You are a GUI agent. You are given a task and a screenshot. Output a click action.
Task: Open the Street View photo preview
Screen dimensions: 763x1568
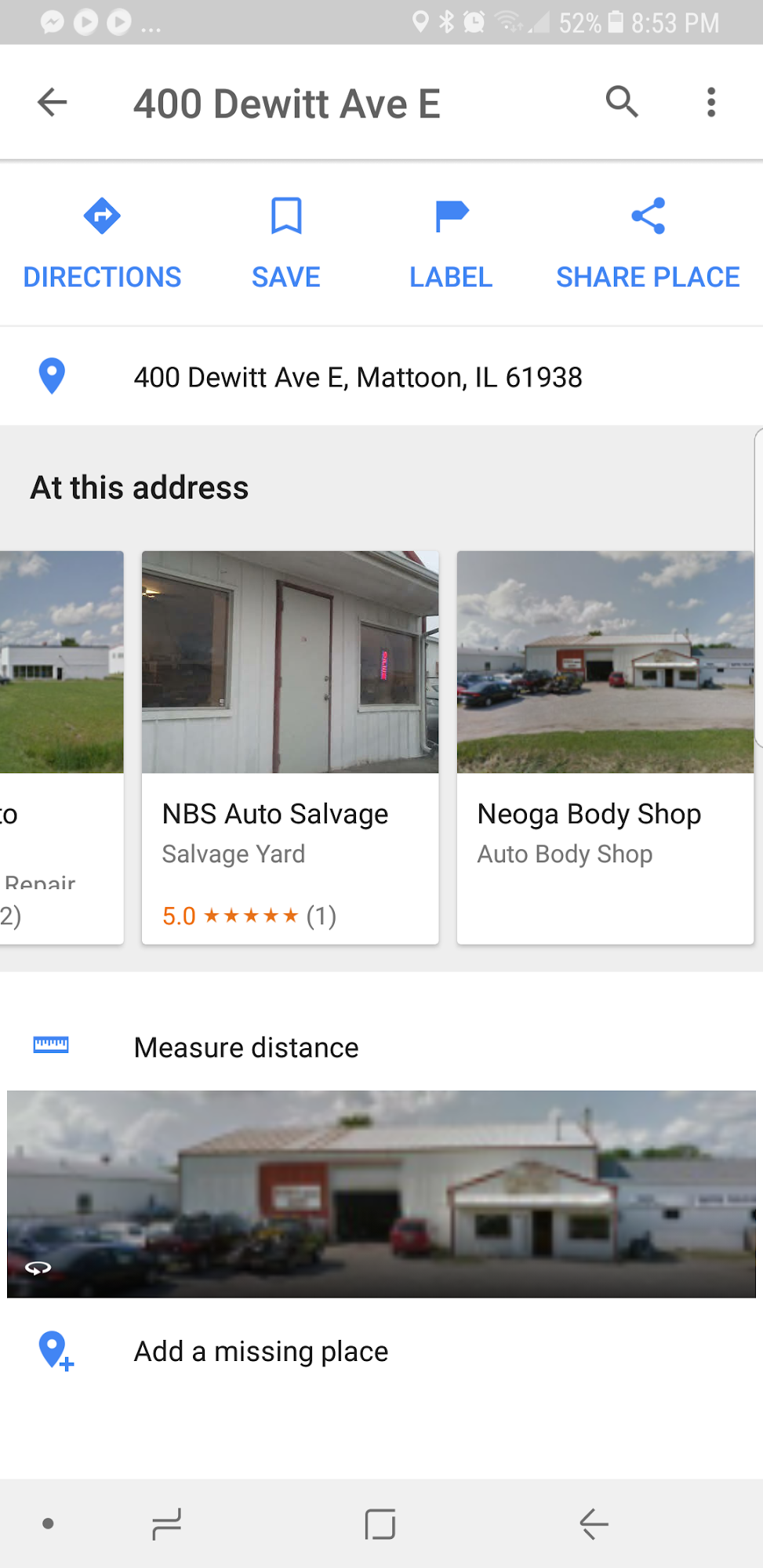click(x=381, y=1193)
